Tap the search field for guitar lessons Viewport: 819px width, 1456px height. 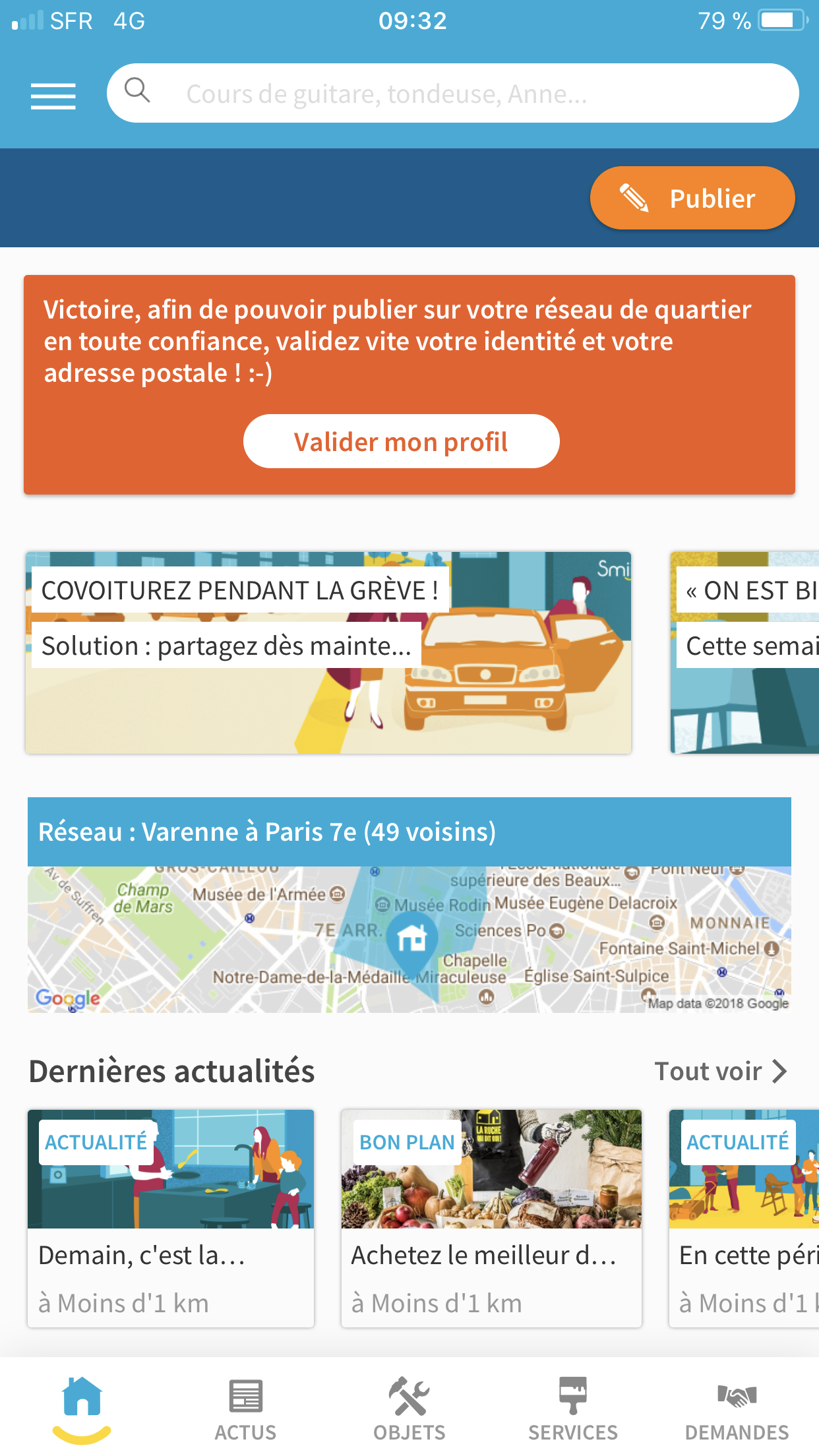point(453,93)
